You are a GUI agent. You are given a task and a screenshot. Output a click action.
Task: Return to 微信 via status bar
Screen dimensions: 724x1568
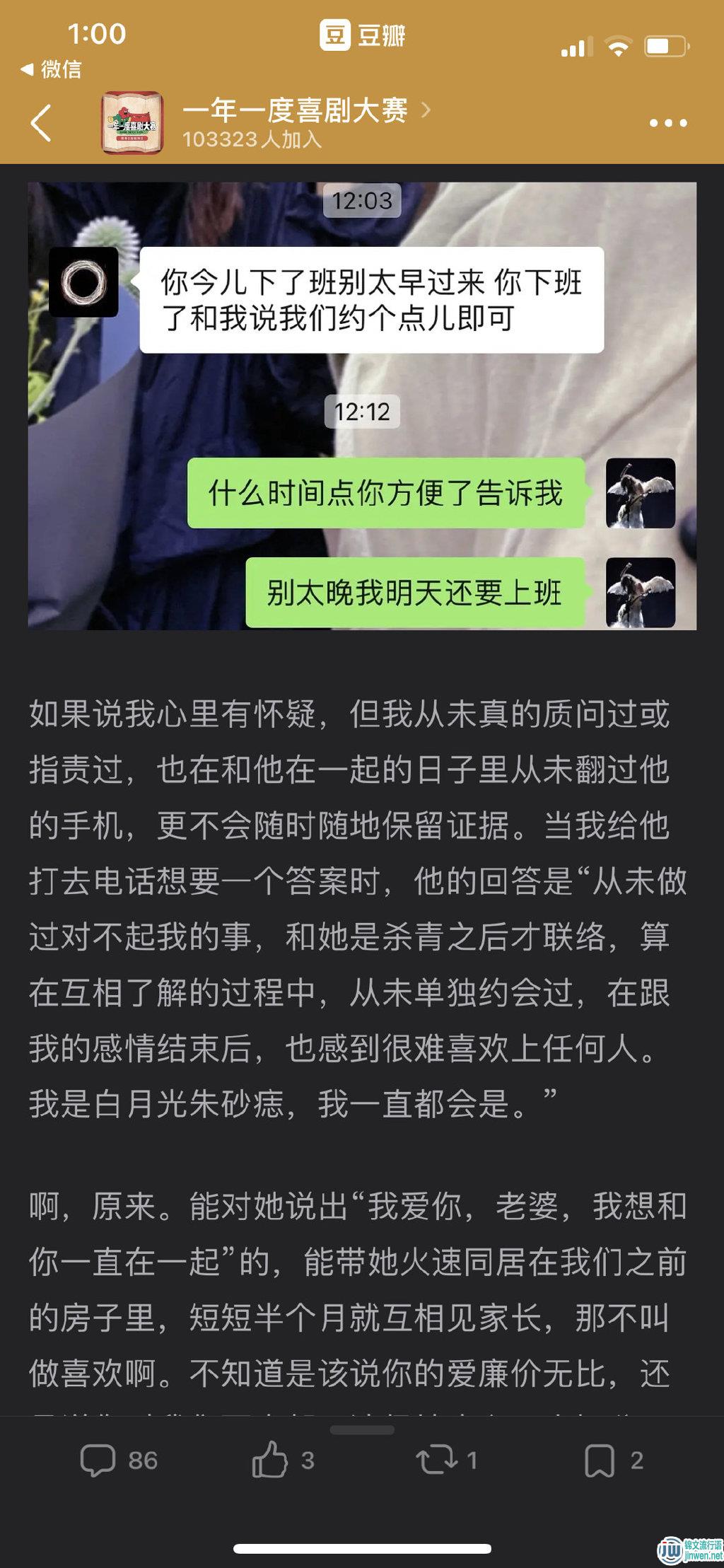pos(51,69)
